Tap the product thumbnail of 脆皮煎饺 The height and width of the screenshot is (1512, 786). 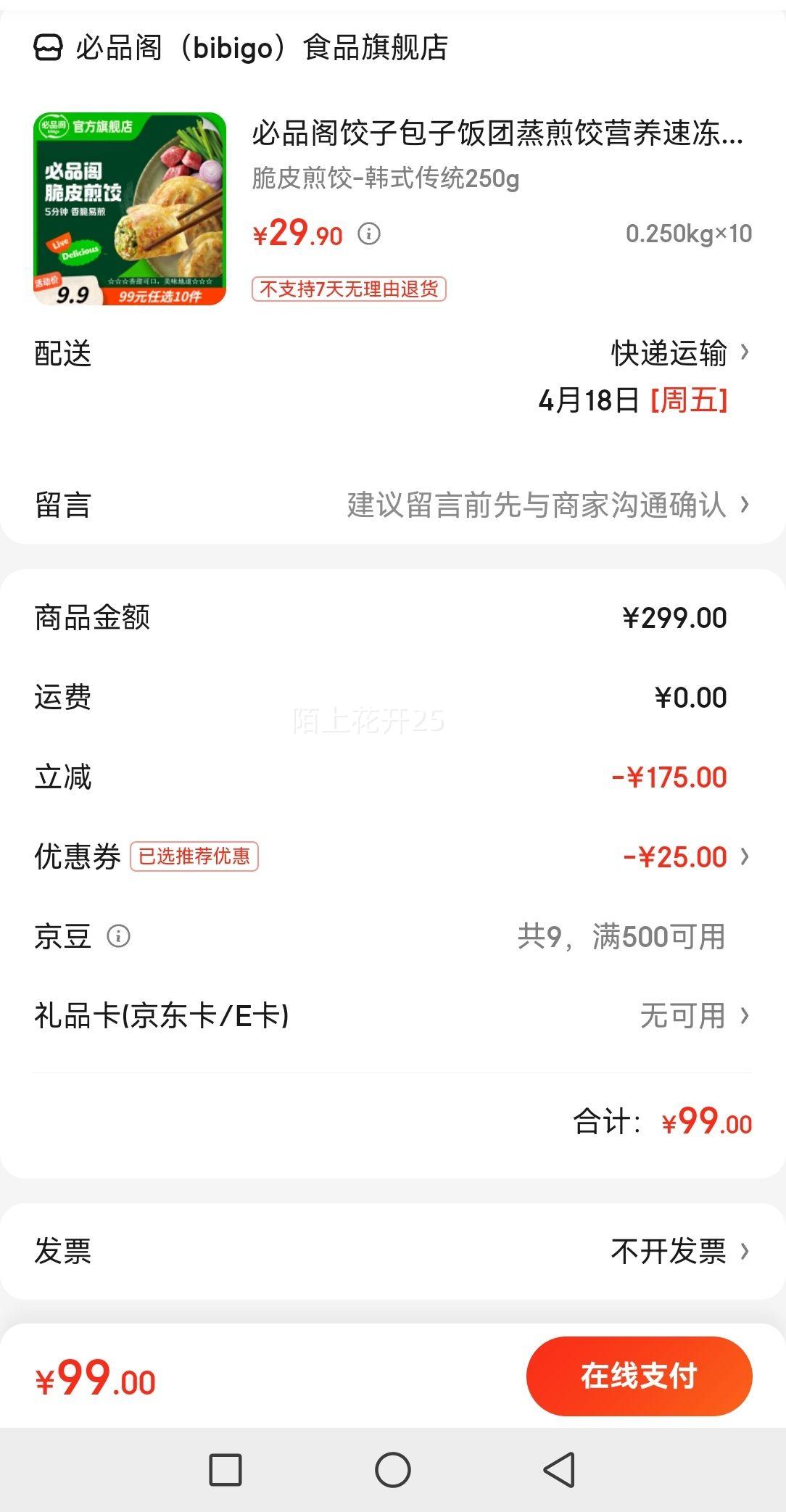click(x=131, y=210)
